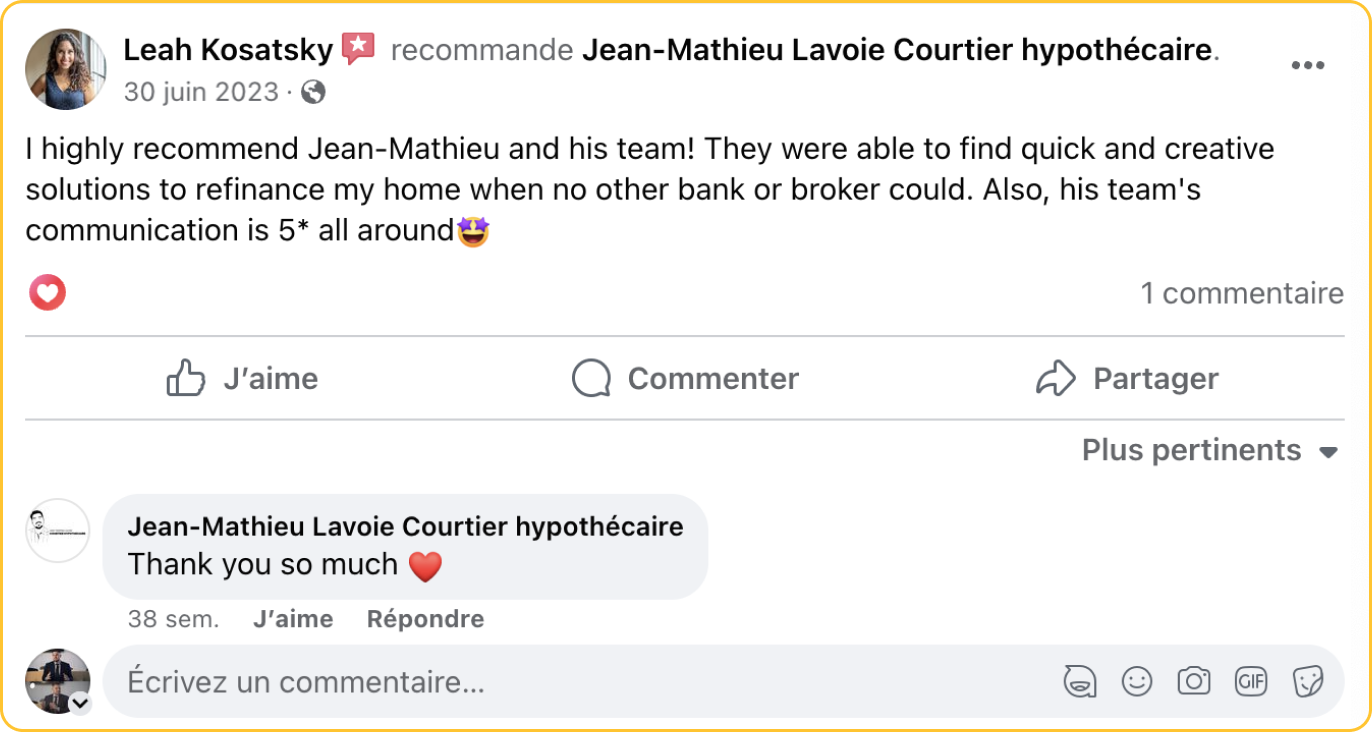
Task: Like the post with J'aime
Action: pyautogui.click(x=242, y=379)
